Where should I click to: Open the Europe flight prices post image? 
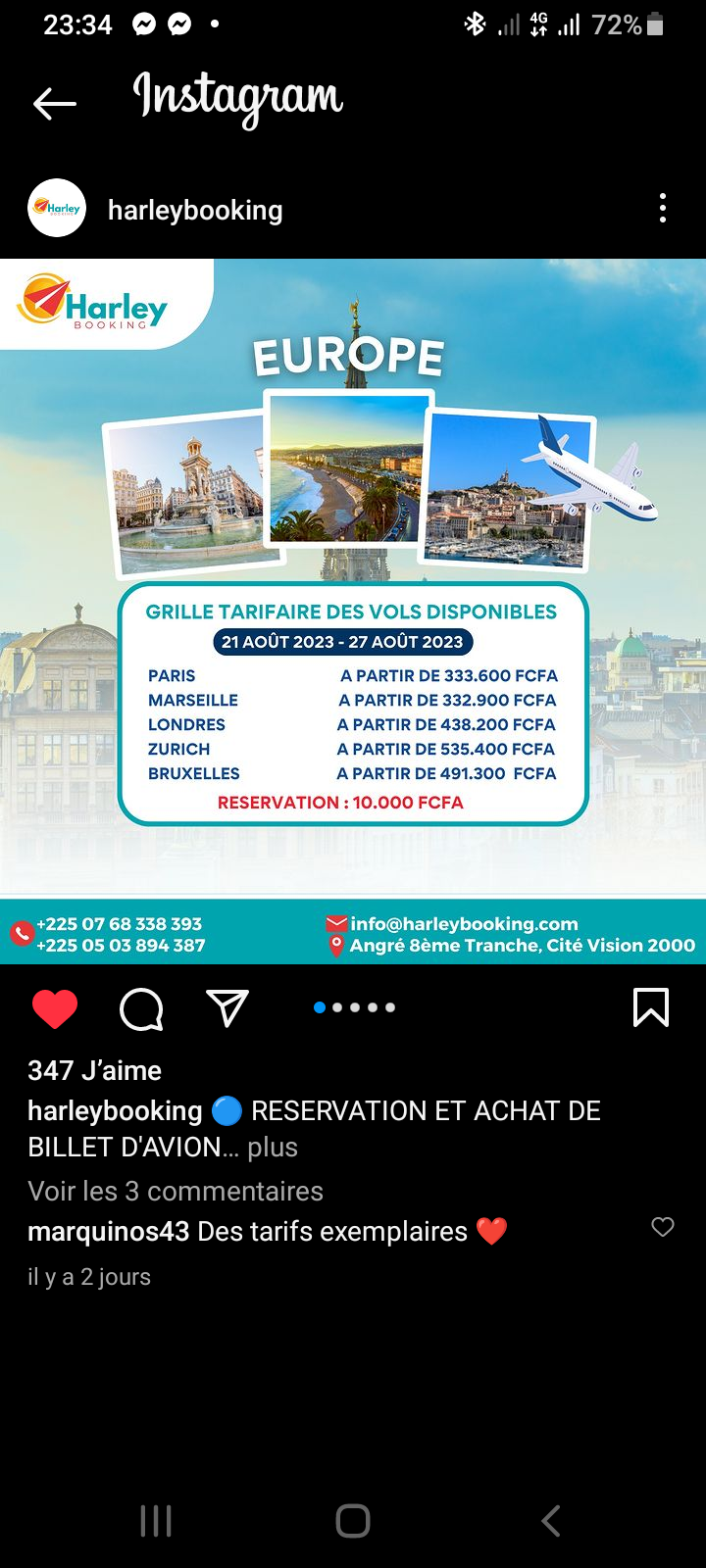coord(353,612)
